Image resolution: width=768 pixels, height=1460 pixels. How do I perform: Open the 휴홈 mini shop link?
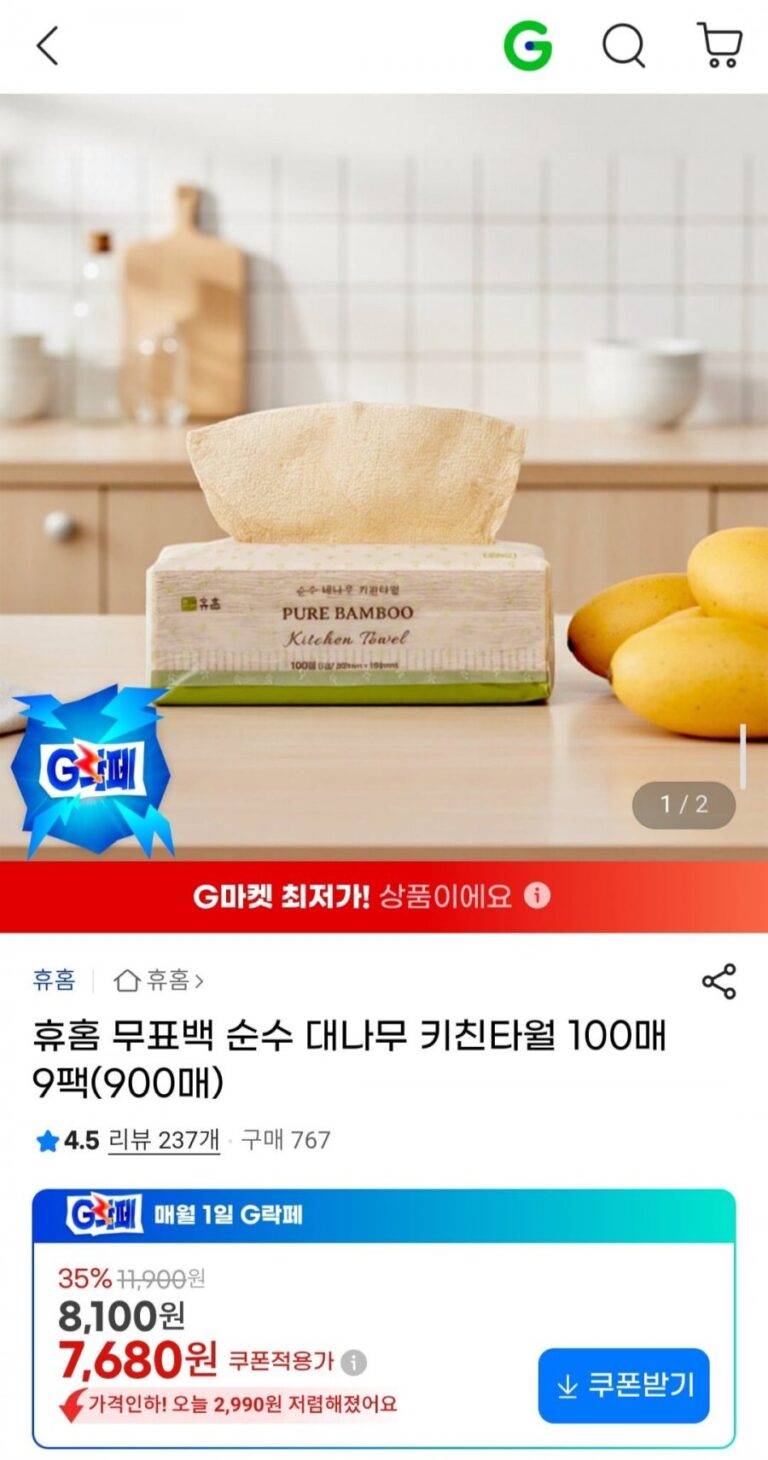point(160,980)
